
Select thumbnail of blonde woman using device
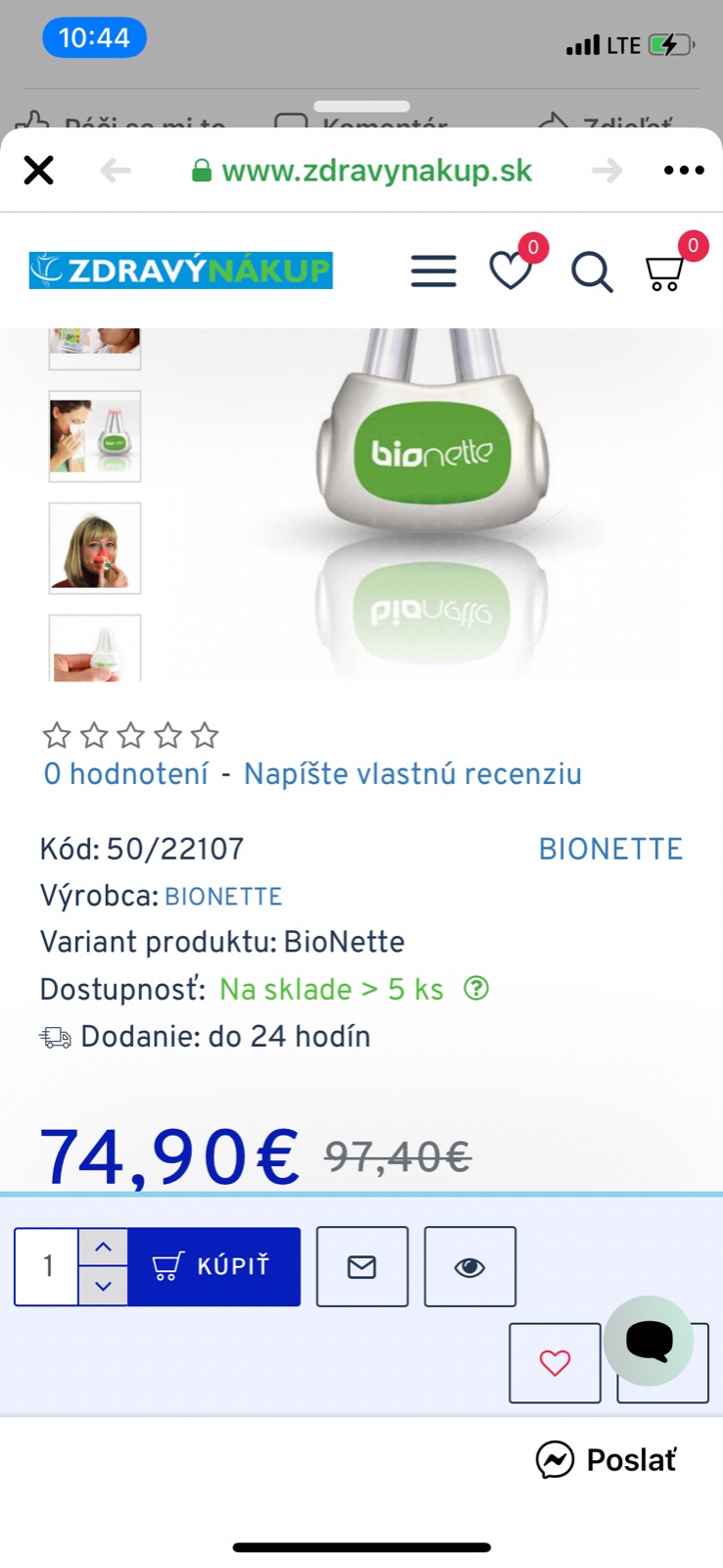95,548
